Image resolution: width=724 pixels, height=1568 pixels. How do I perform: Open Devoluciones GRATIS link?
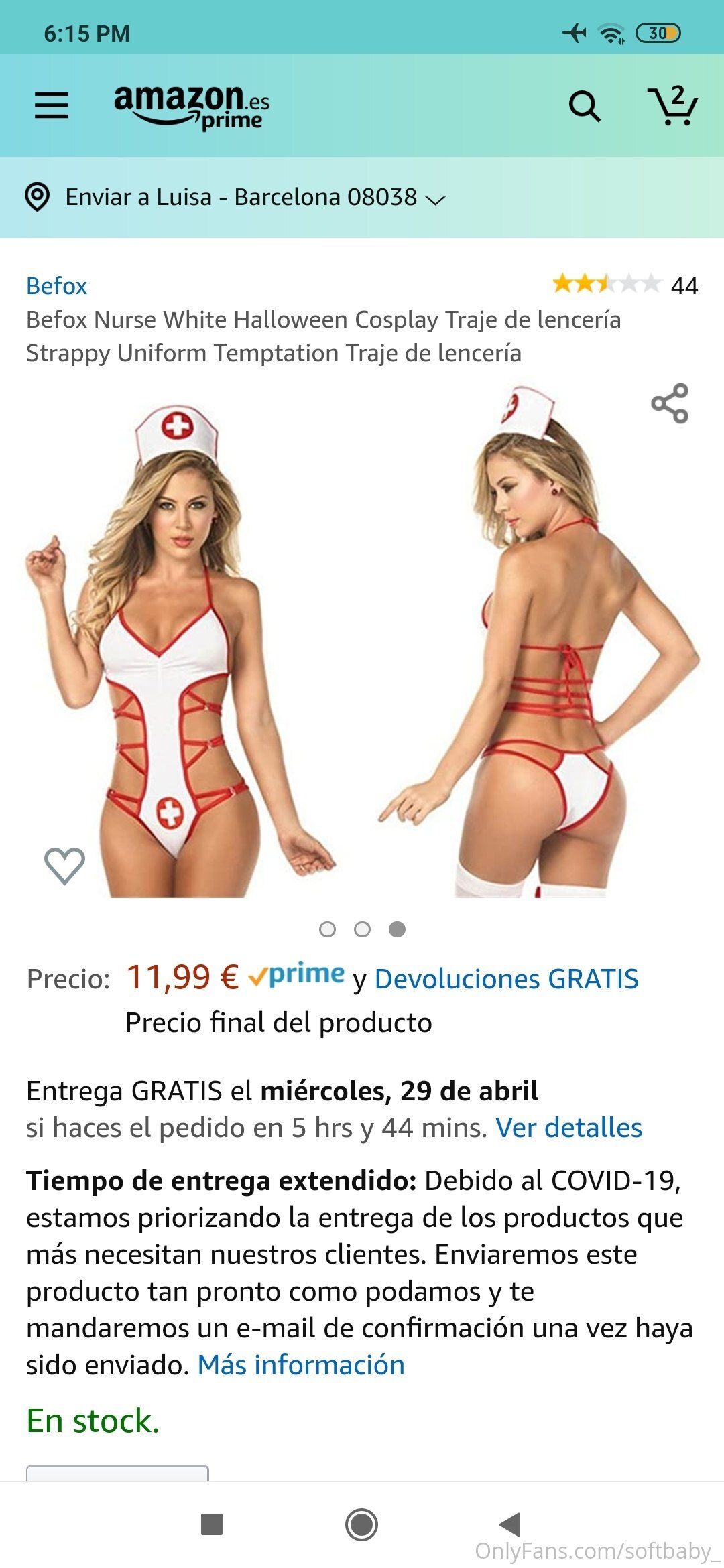506,979
